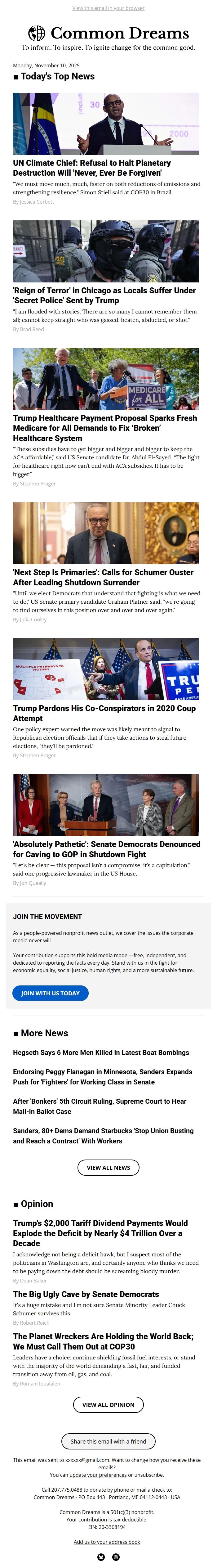Open 'View this email in your browser' link

[x=108, y=8]
